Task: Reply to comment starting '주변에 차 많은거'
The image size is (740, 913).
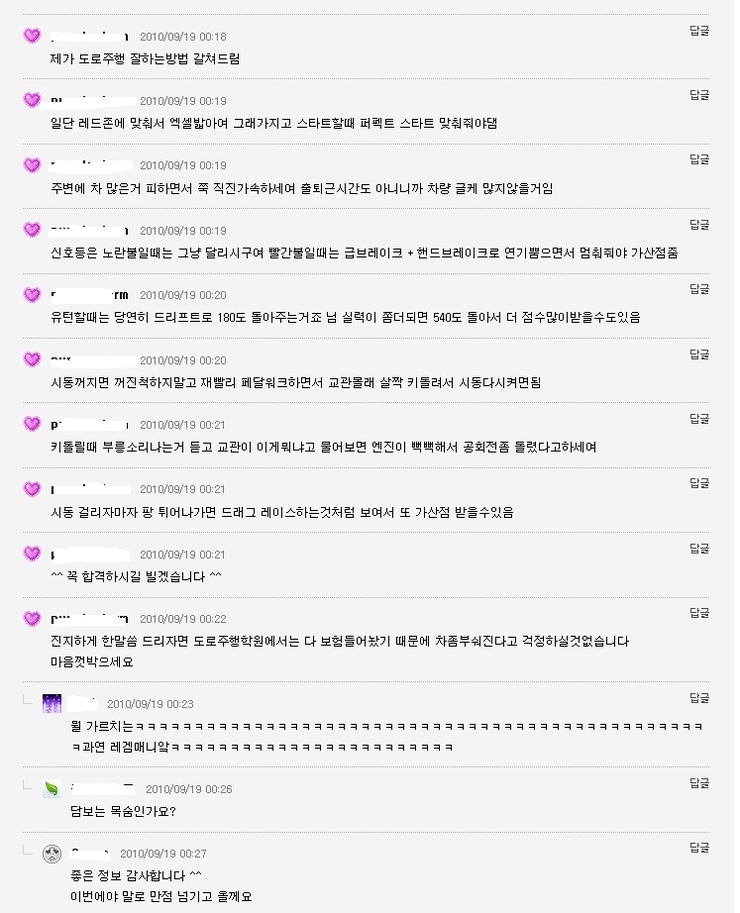Action: 699,160
